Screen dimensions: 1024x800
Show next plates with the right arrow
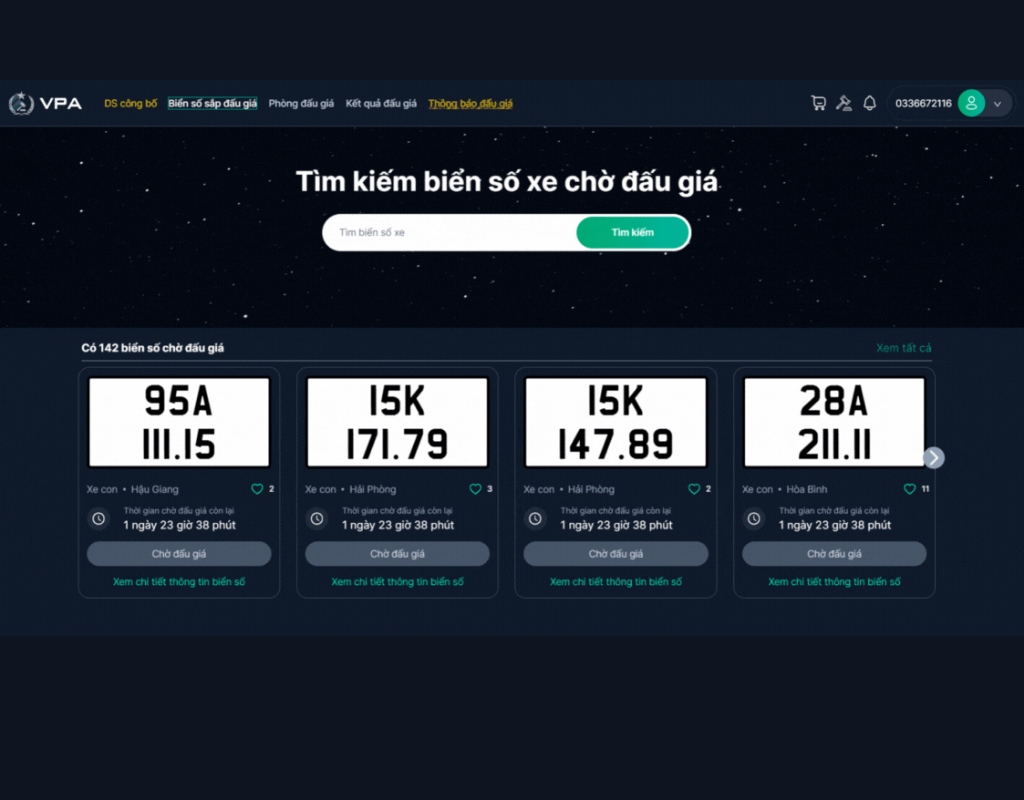coord(934,457)
